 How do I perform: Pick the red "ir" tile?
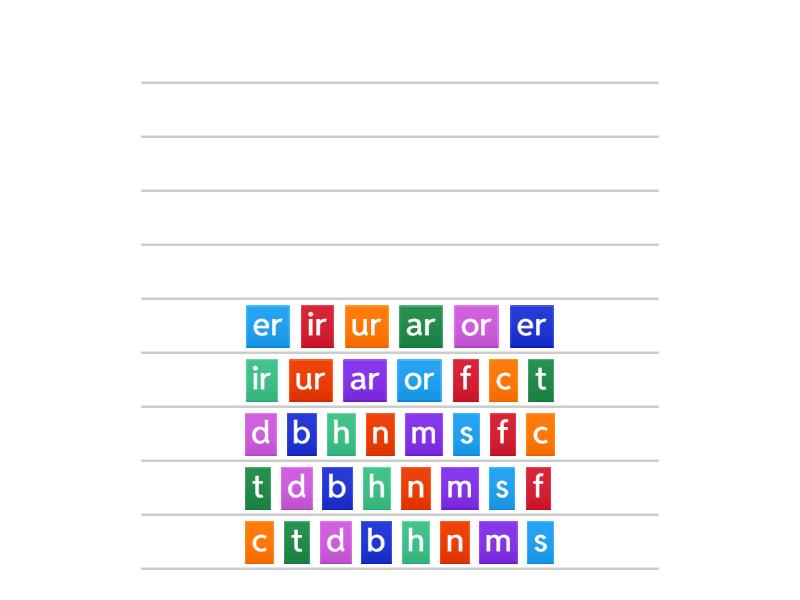click(x=317, y=326)
